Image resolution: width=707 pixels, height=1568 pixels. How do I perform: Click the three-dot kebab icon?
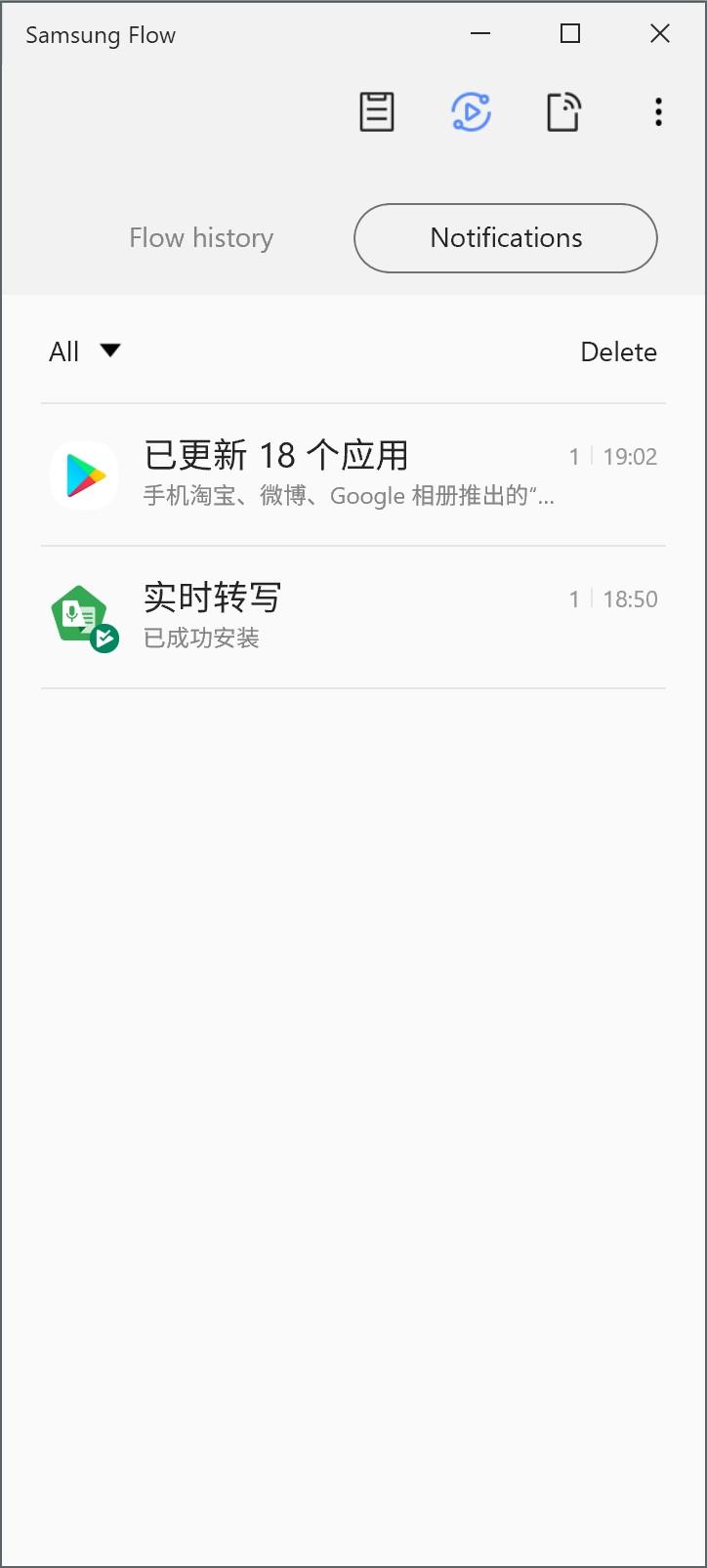point(658,111)
